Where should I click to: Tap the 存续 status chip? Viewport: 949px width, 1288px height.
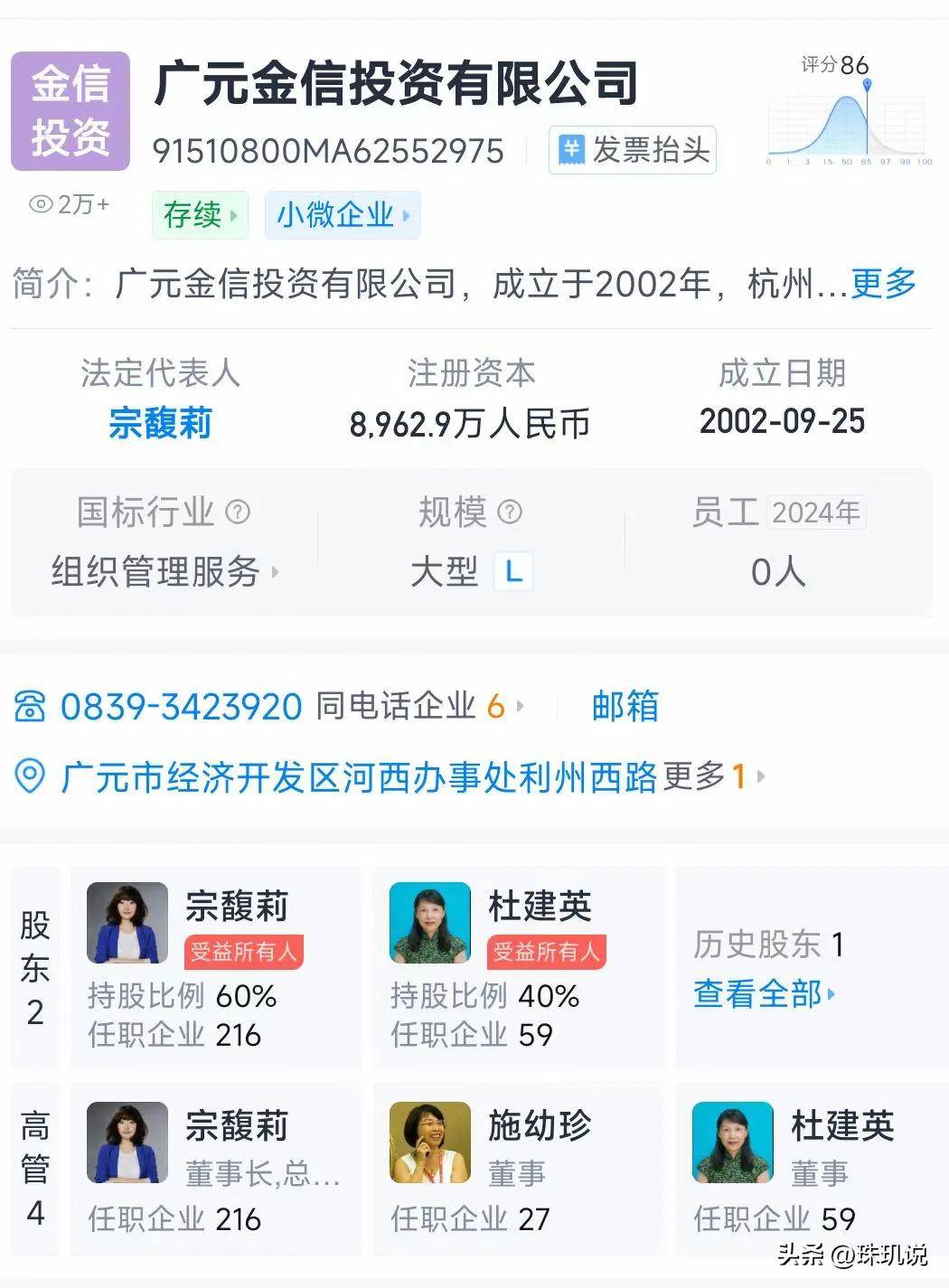coord(199,215)
